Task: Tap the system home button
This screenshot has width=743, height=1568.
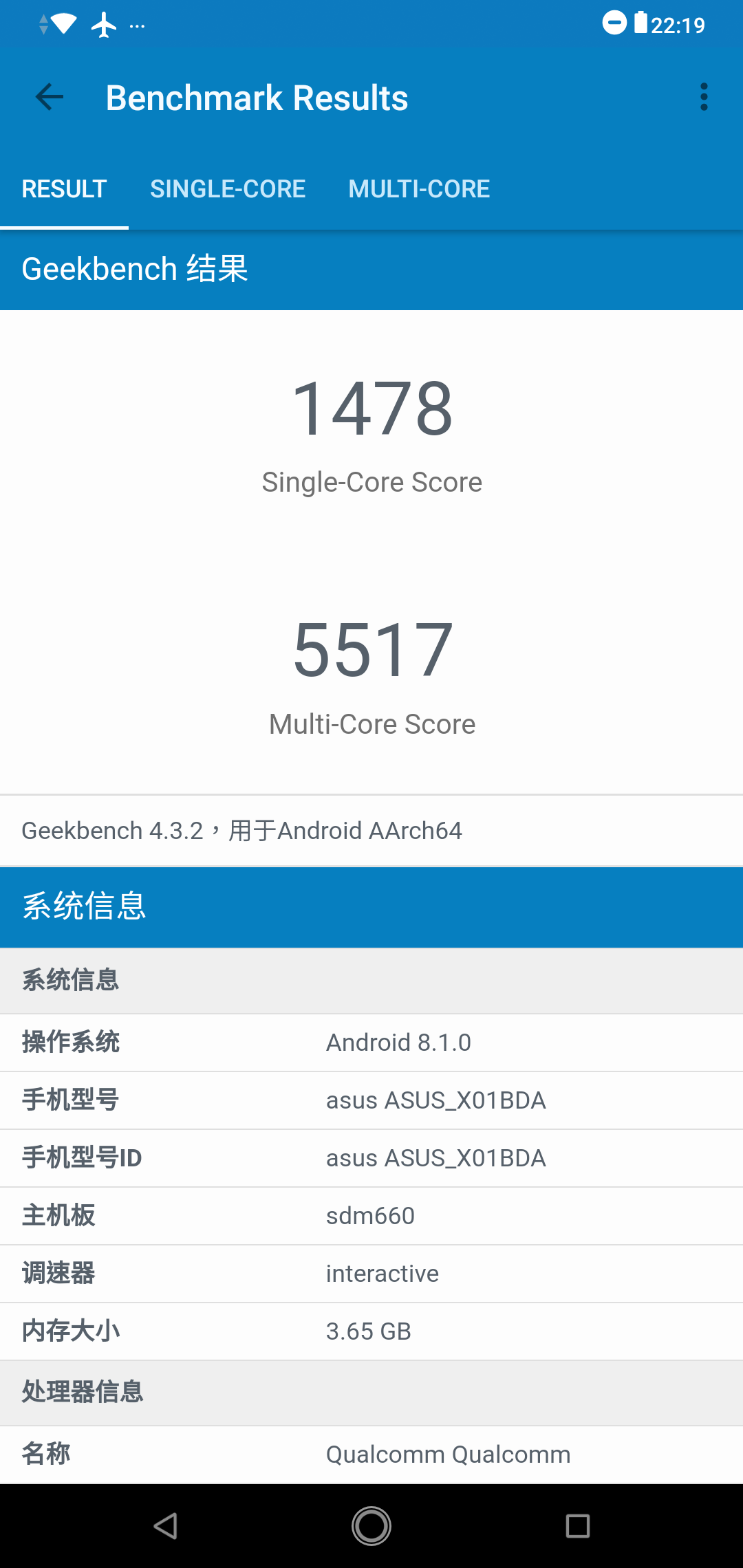Action: tap(371, 1526)
